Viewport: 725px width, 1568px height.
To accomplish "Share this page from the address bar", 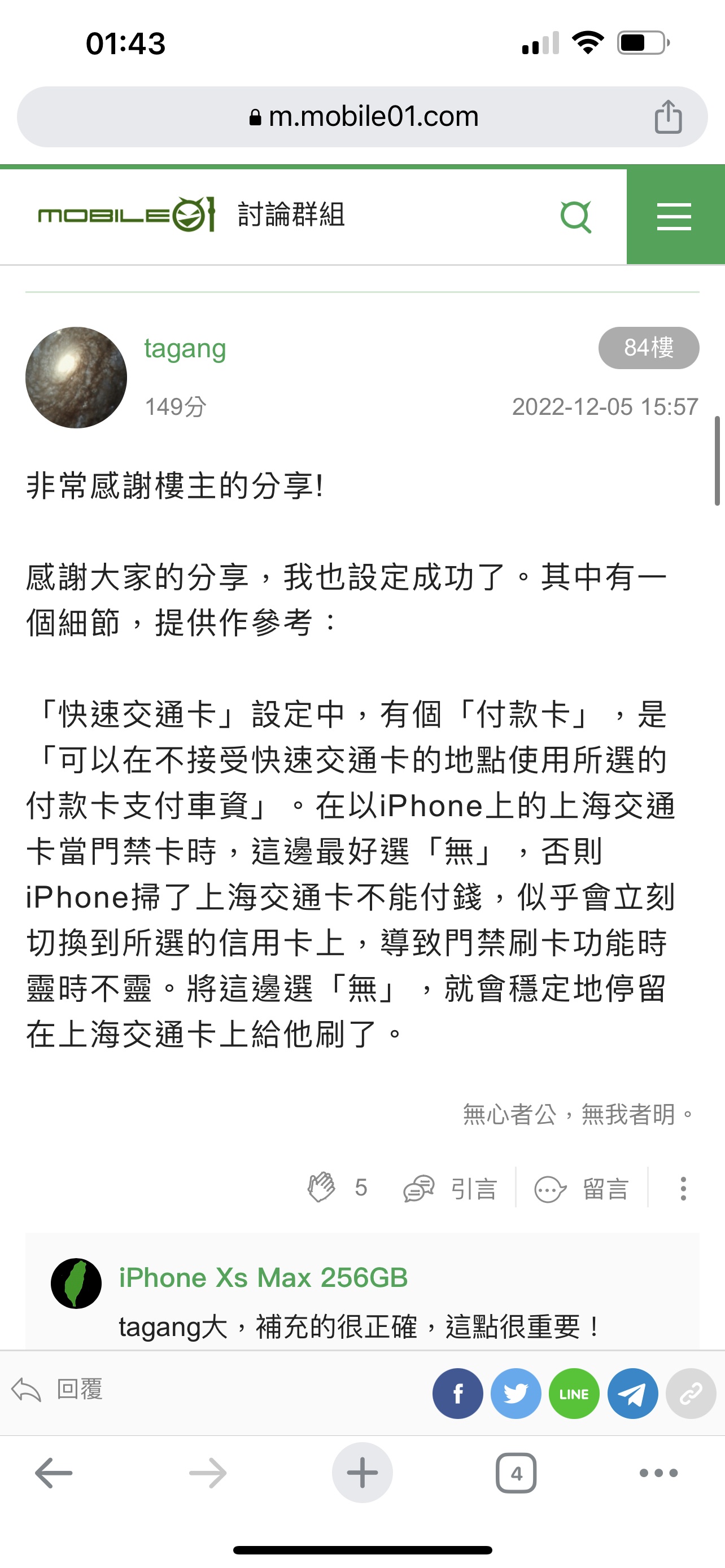I will (x=668, y=116).
